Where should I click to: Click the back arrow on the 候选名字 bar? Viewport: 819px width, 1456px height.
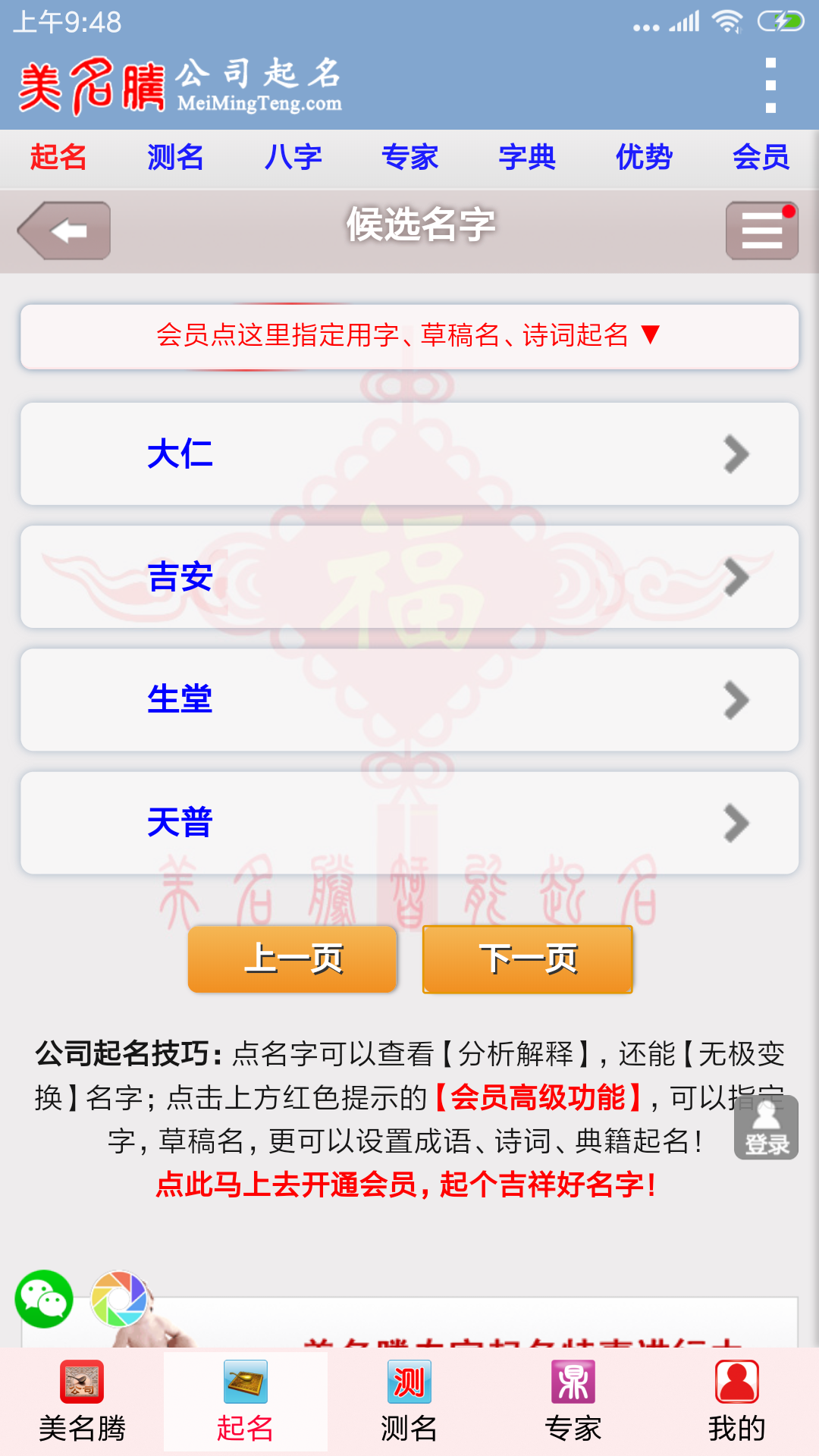point(64,230)
